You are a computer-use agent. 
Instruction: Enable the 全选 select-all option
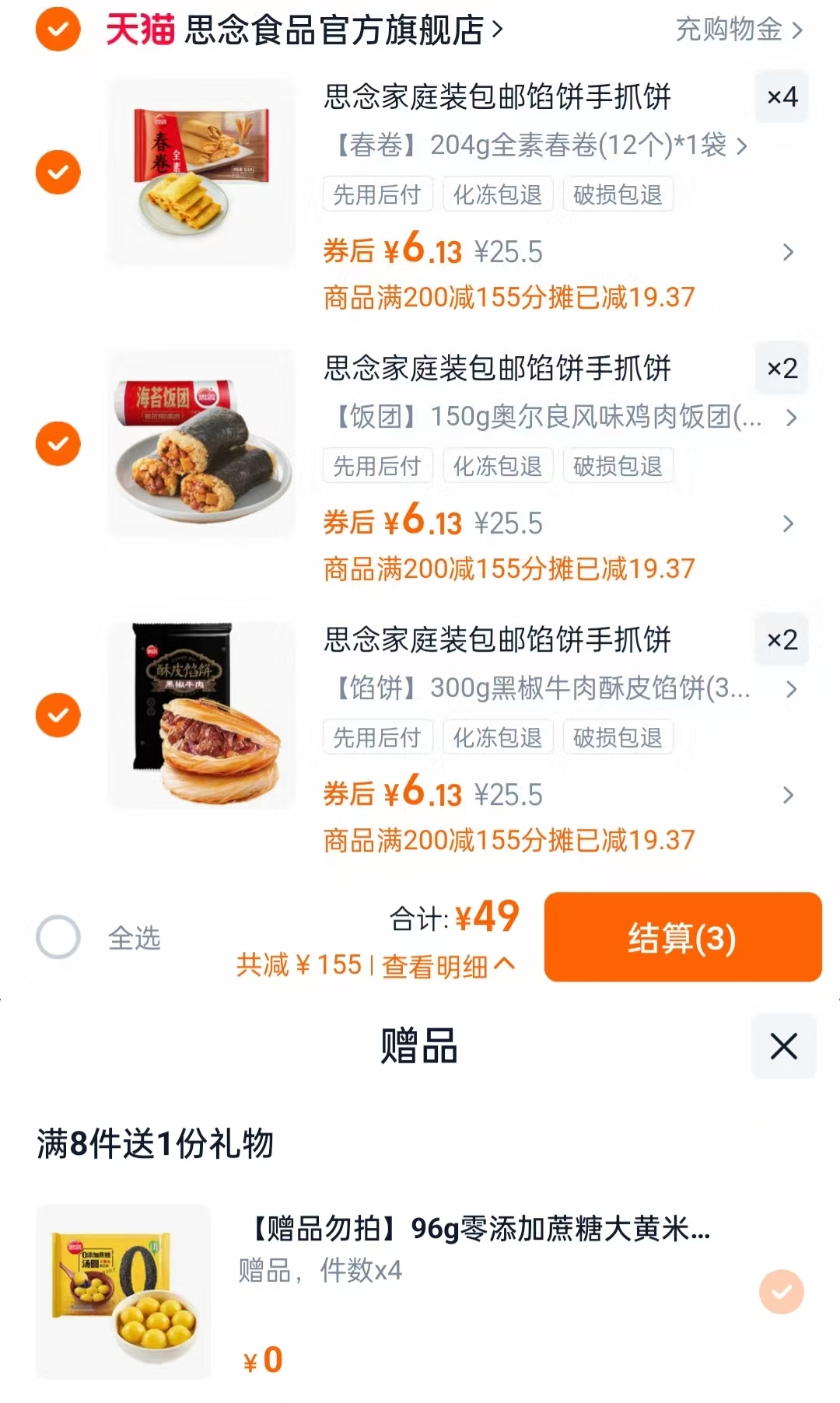click(x=57, y=938)
